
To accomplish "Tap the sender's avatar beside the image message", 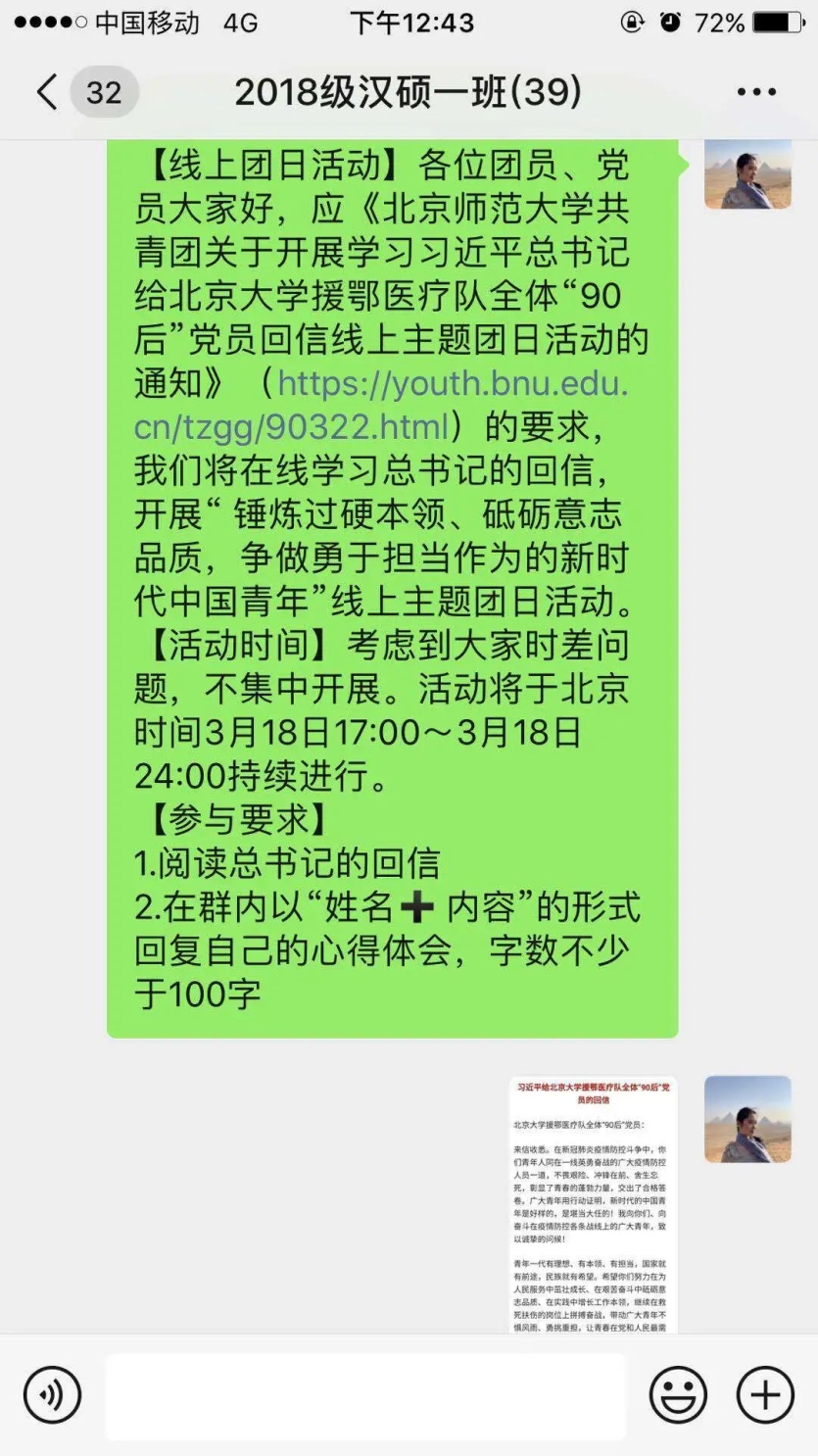I will click(747, 1118).
